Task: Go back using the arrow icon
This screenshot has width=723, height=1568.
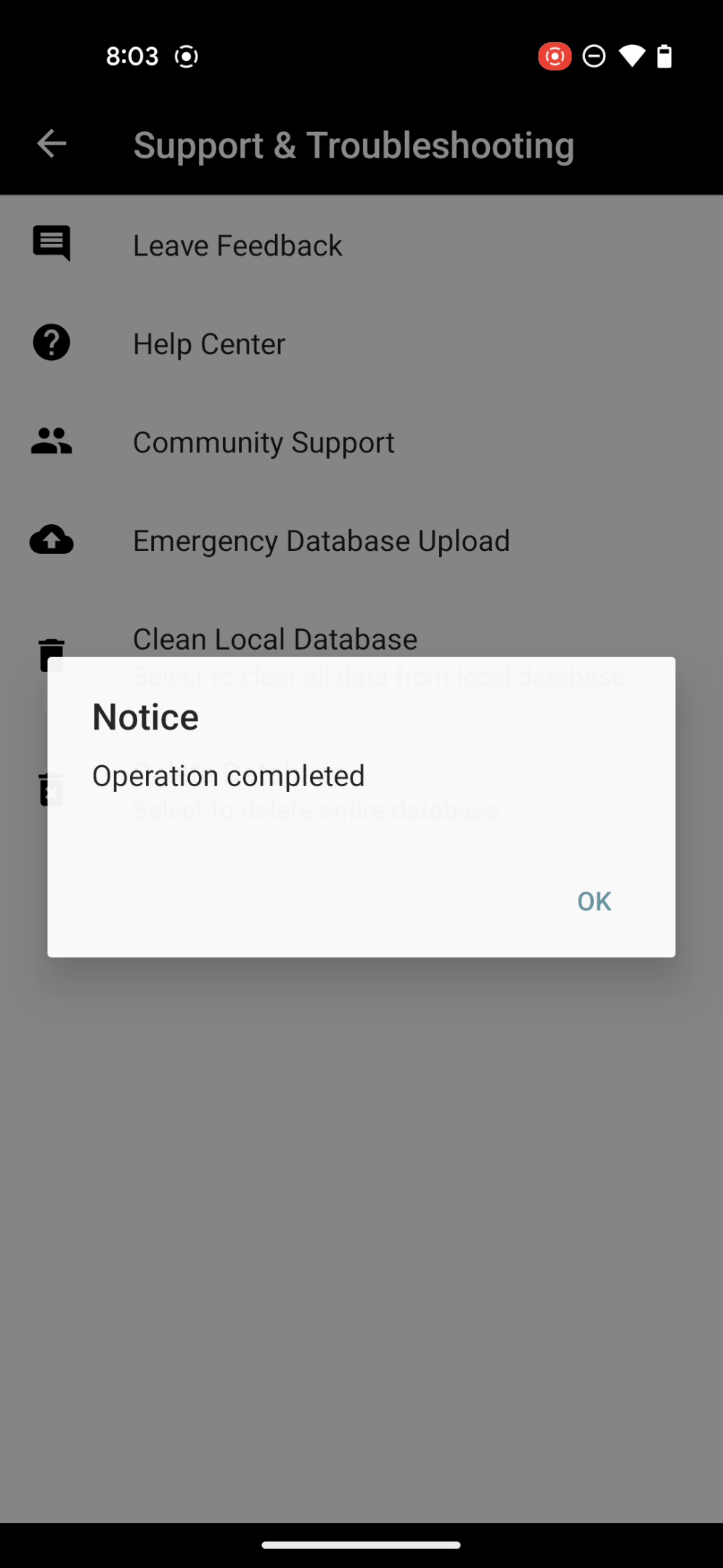Action: pos(52,144)
